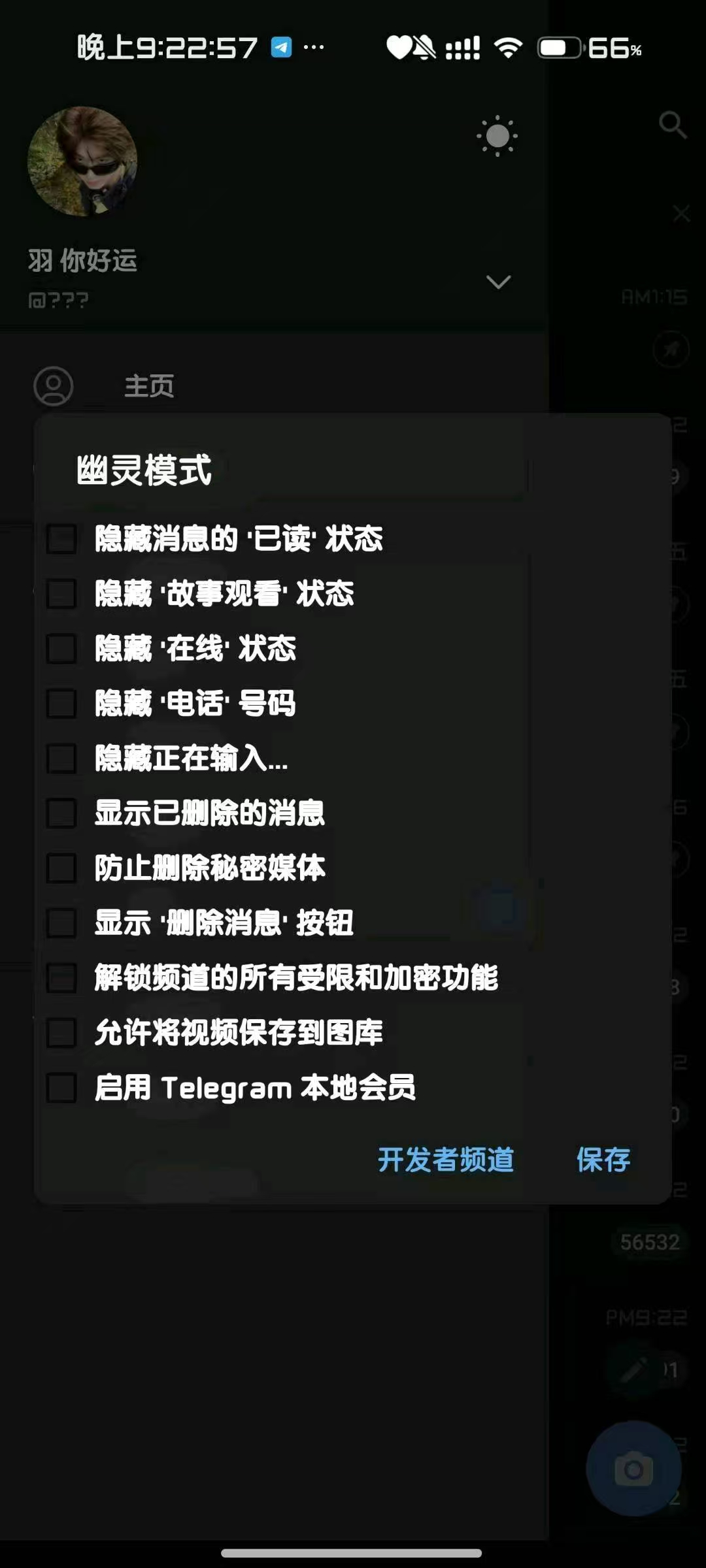Viewport: 706px width, 1568px height.
Task: Select the 隐藏'电话'号码 checkbox
Action: 62,704
